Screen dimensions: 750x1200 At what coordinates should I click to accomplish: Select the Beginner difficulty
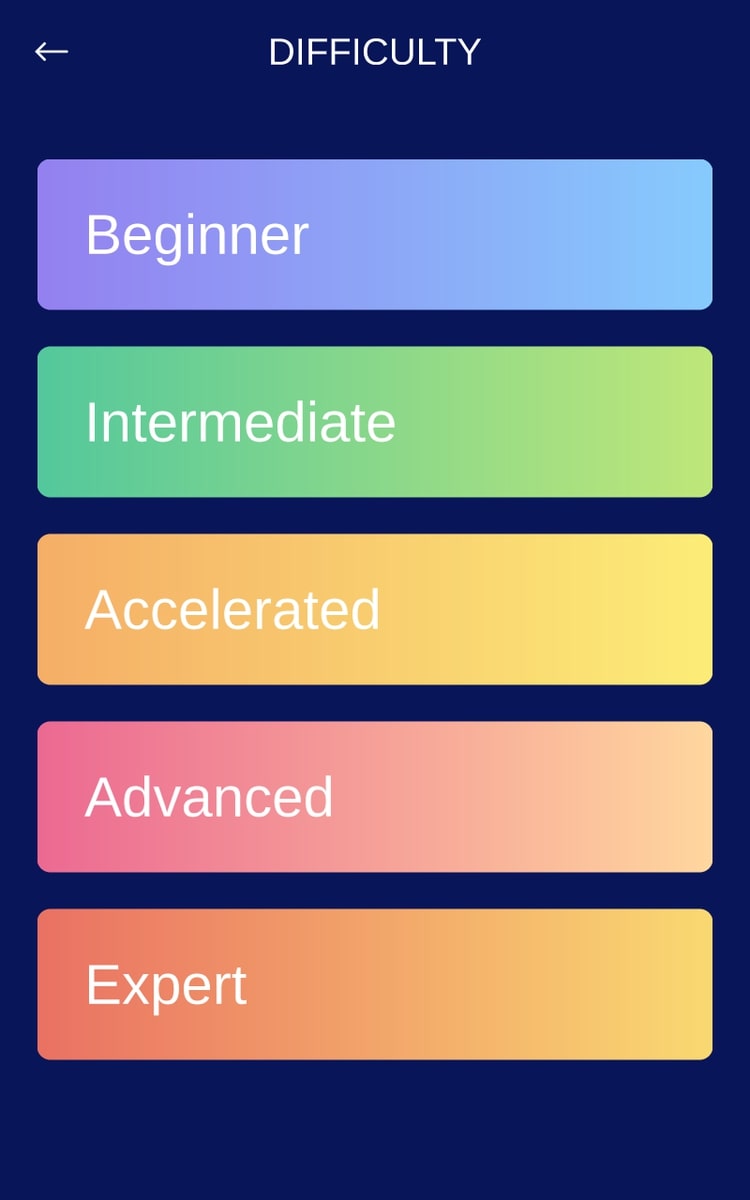tap(375, 234)
